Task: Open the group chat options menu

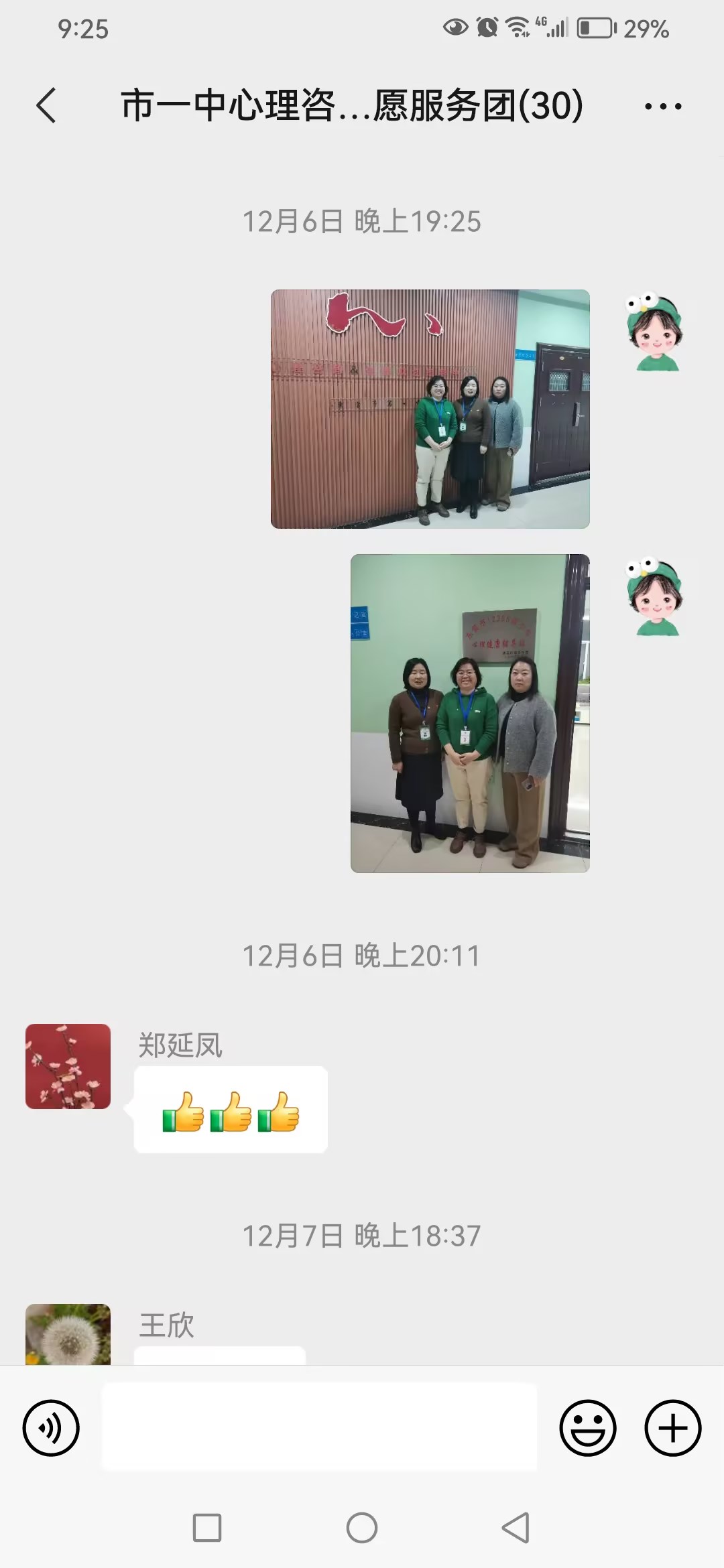Action: tap(663, 106)
